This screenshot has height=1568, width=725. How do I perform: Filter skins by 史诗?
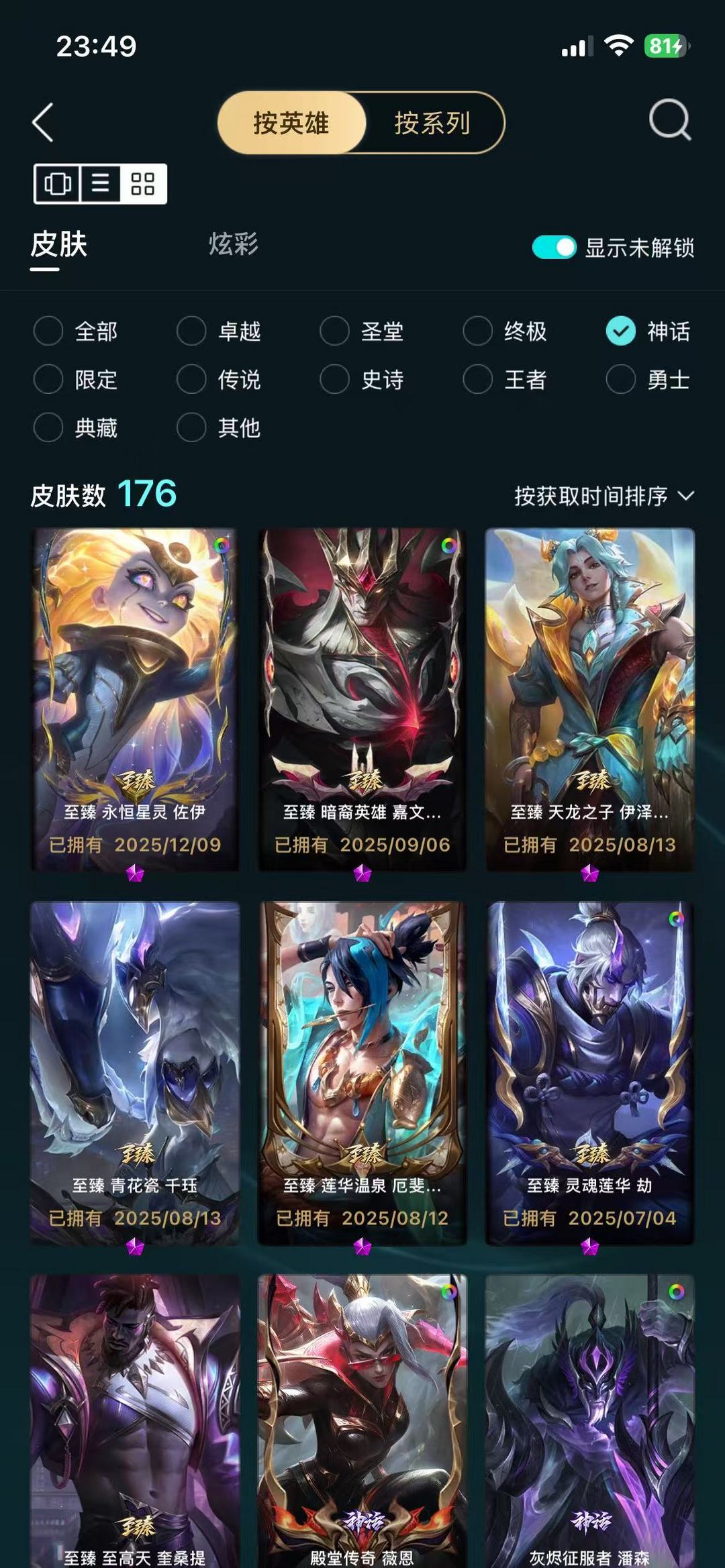362,379
